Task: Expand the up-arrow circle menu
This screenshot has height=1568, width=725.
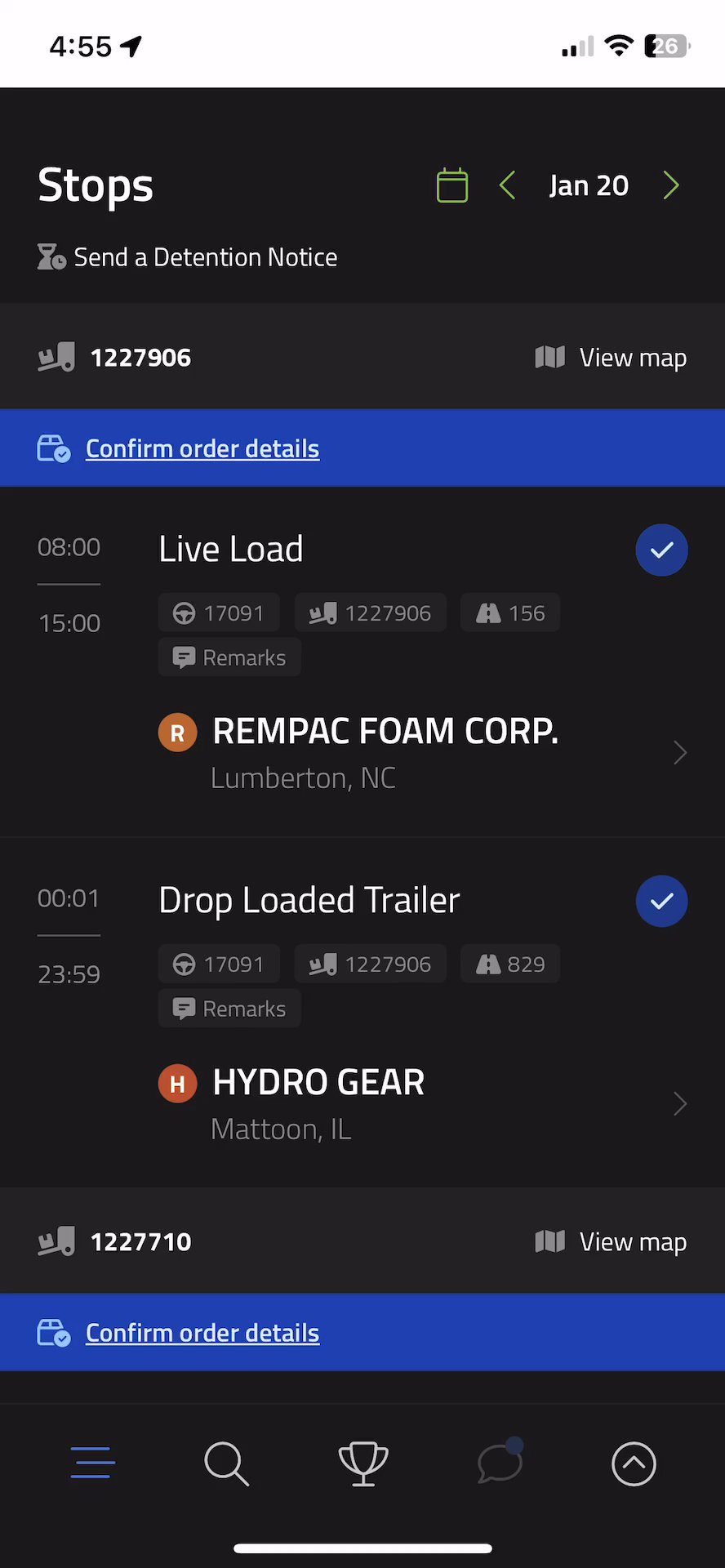Action: [x=634, y=1463]
